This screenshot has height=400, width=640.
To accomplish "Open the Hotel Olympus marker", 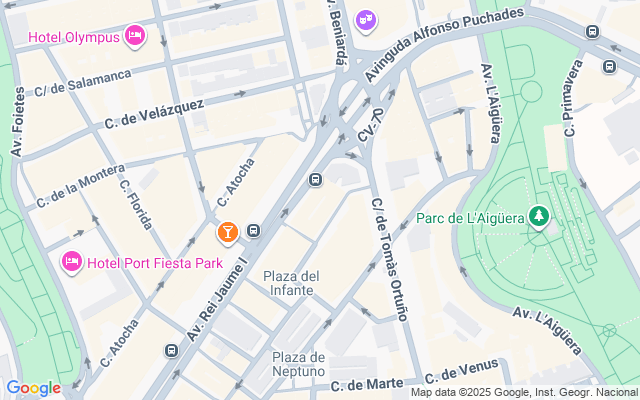I will (x=136, y=37).
